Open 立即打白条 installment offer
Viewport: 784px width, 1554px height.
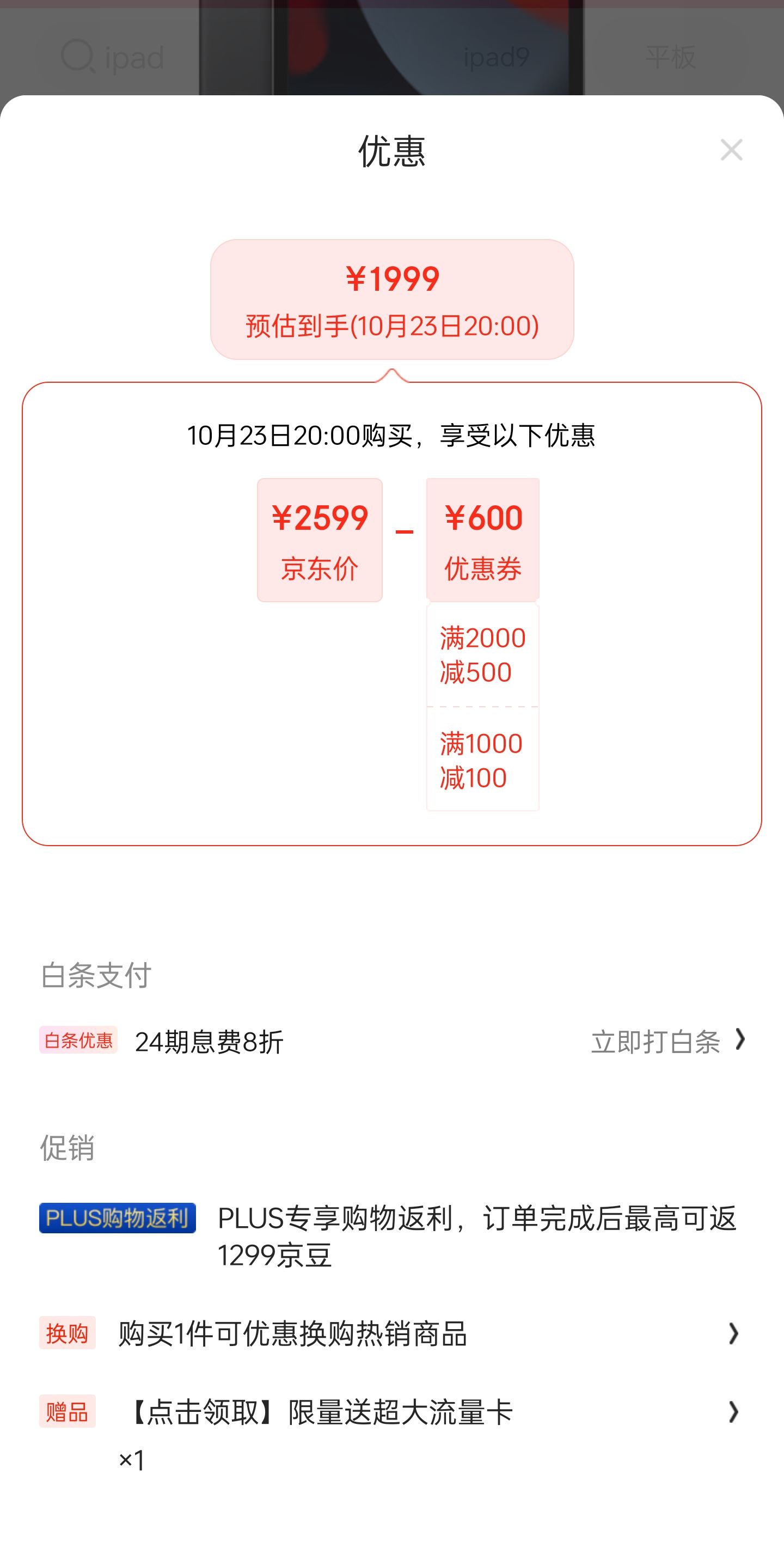(x=667, y=1041)
